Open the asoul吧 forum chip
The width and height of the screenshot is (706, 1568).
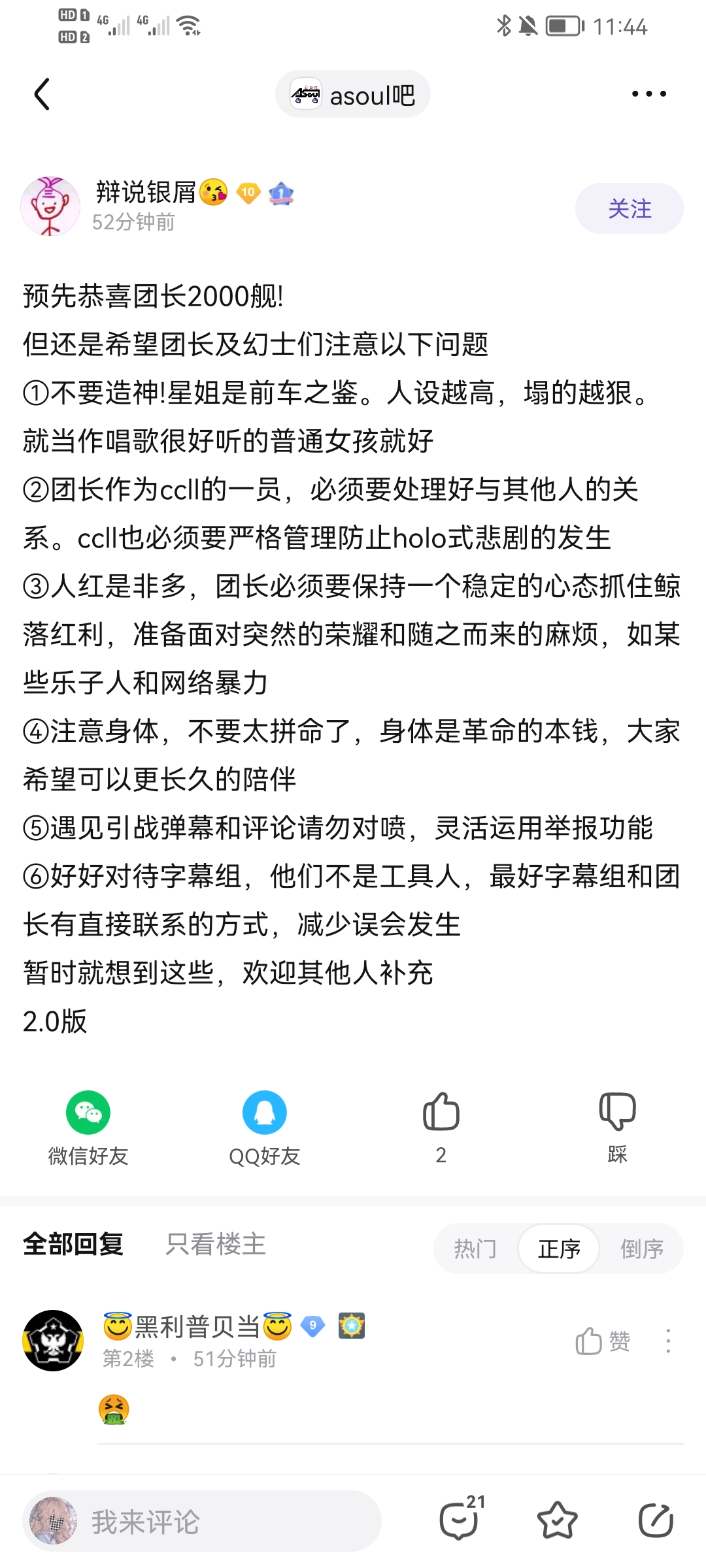point(353,95)
